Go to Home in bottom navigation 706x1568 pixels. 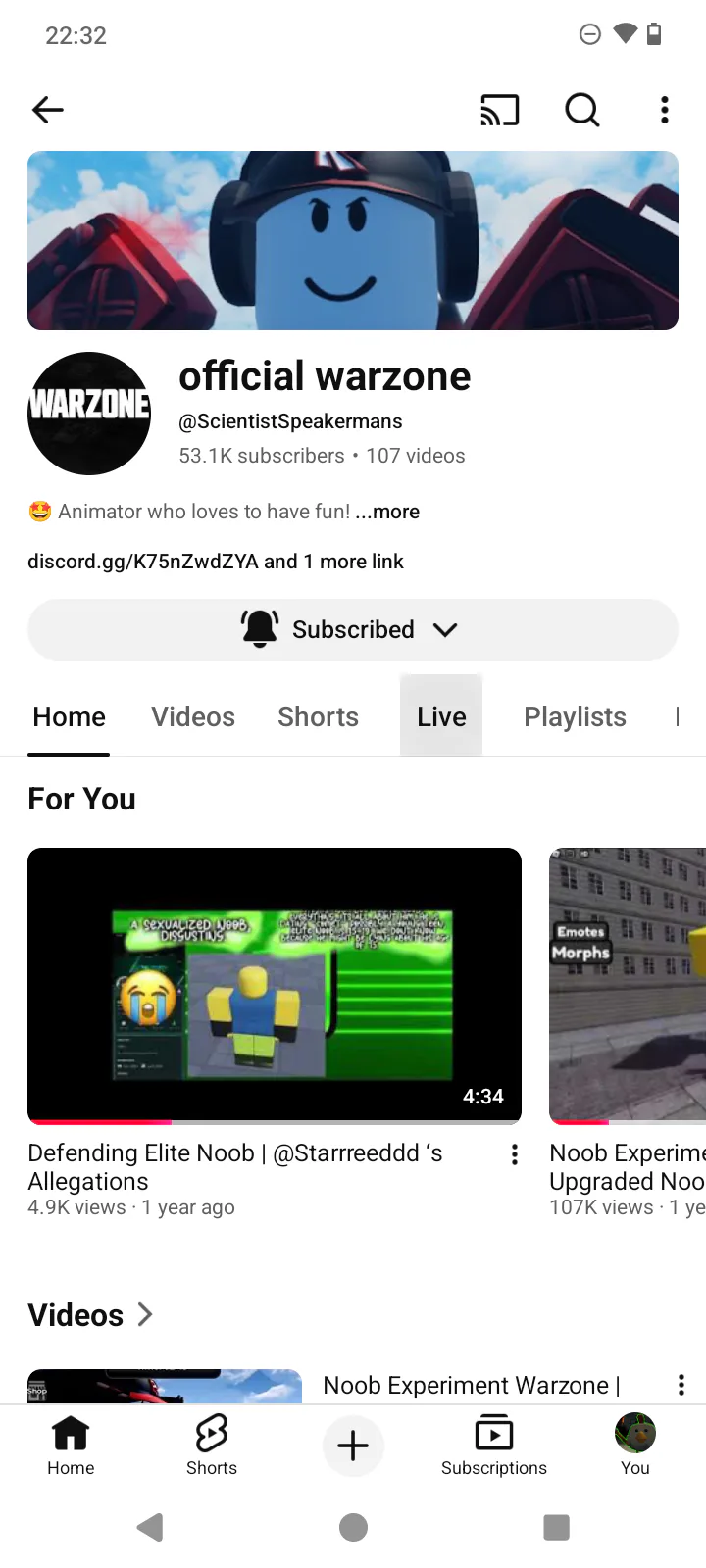[x=71, y=1445]
